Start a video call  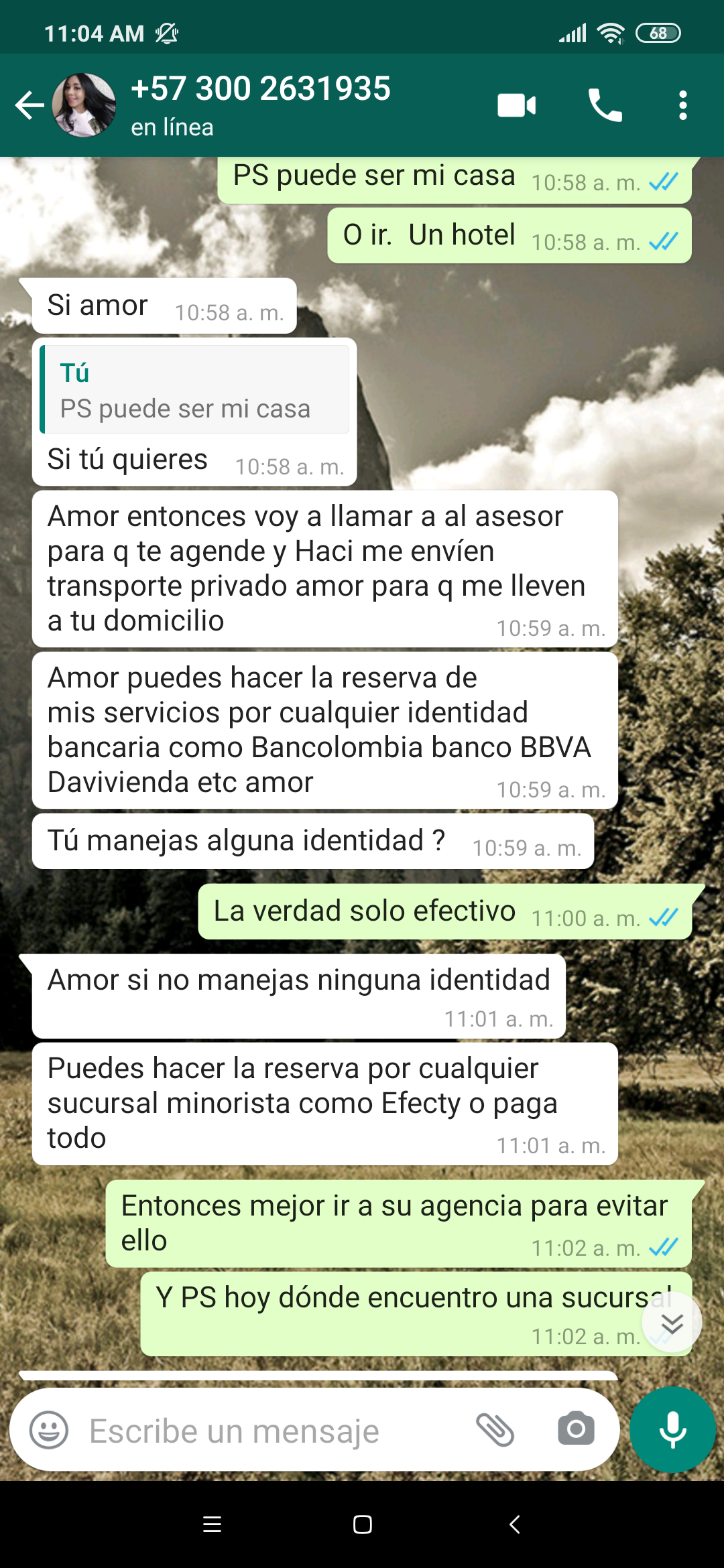pyautogui.click(x=516, y=105)
